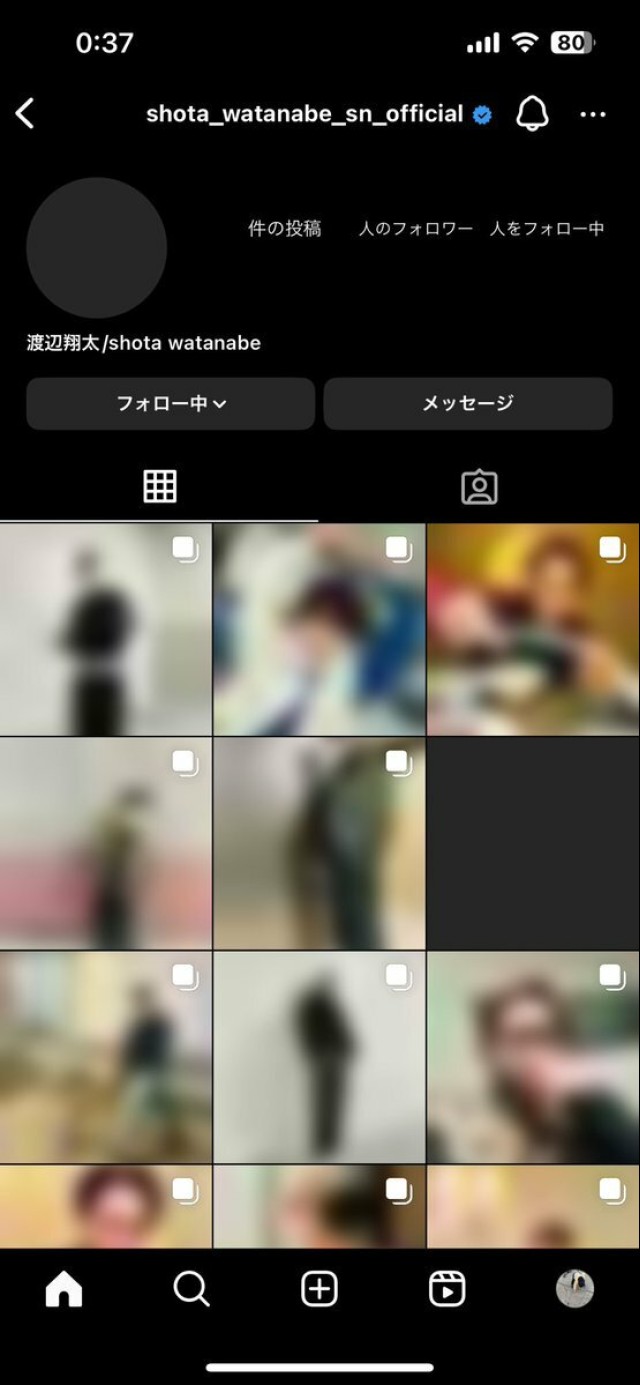Open the following list (人をフォロー中)
Screen dimensions: 640x1385
547,229
